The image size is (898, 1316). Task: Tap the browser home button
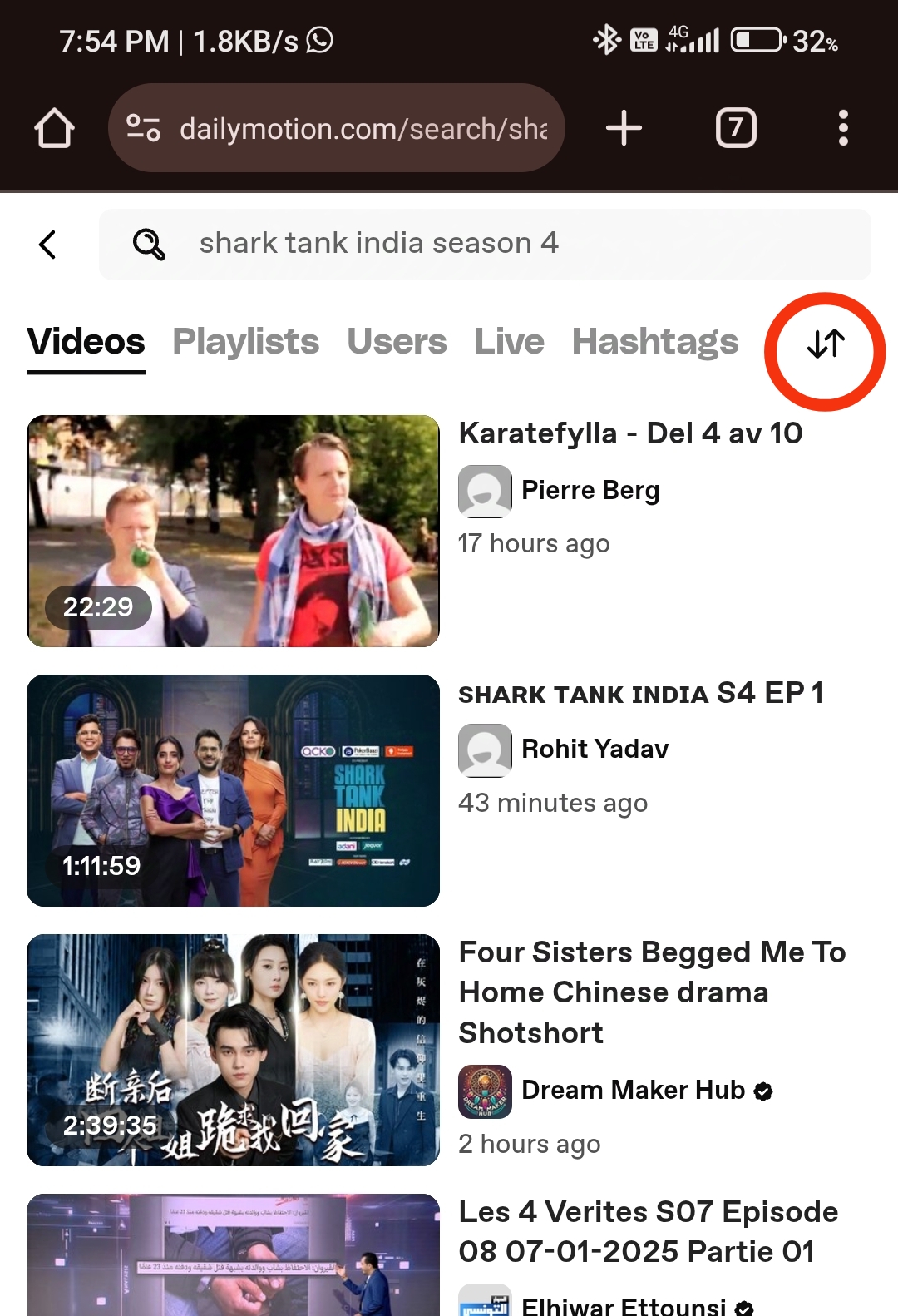coord(54,128)
